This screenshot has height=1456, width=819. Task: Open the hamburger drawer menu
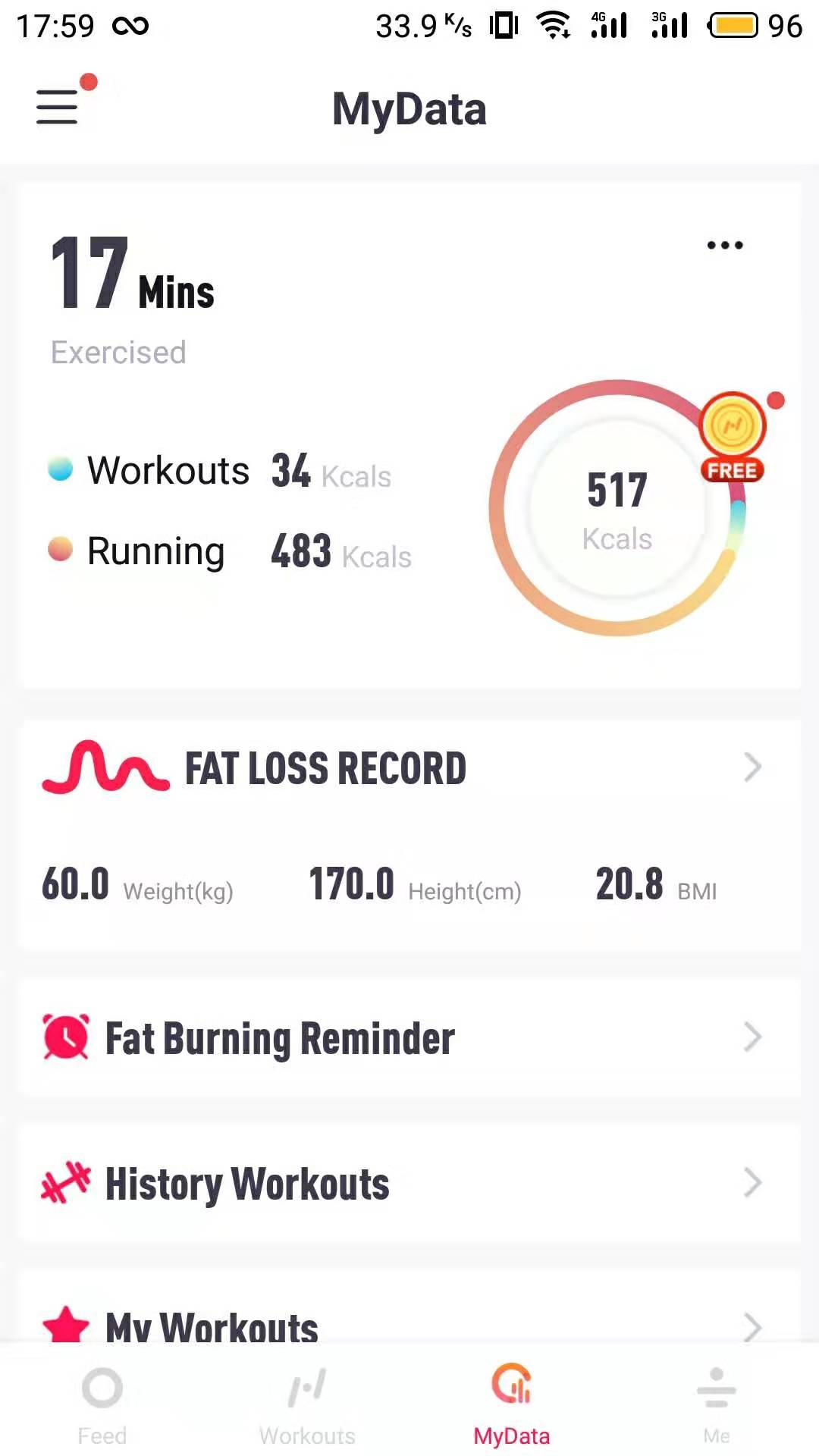coord(57,107)
